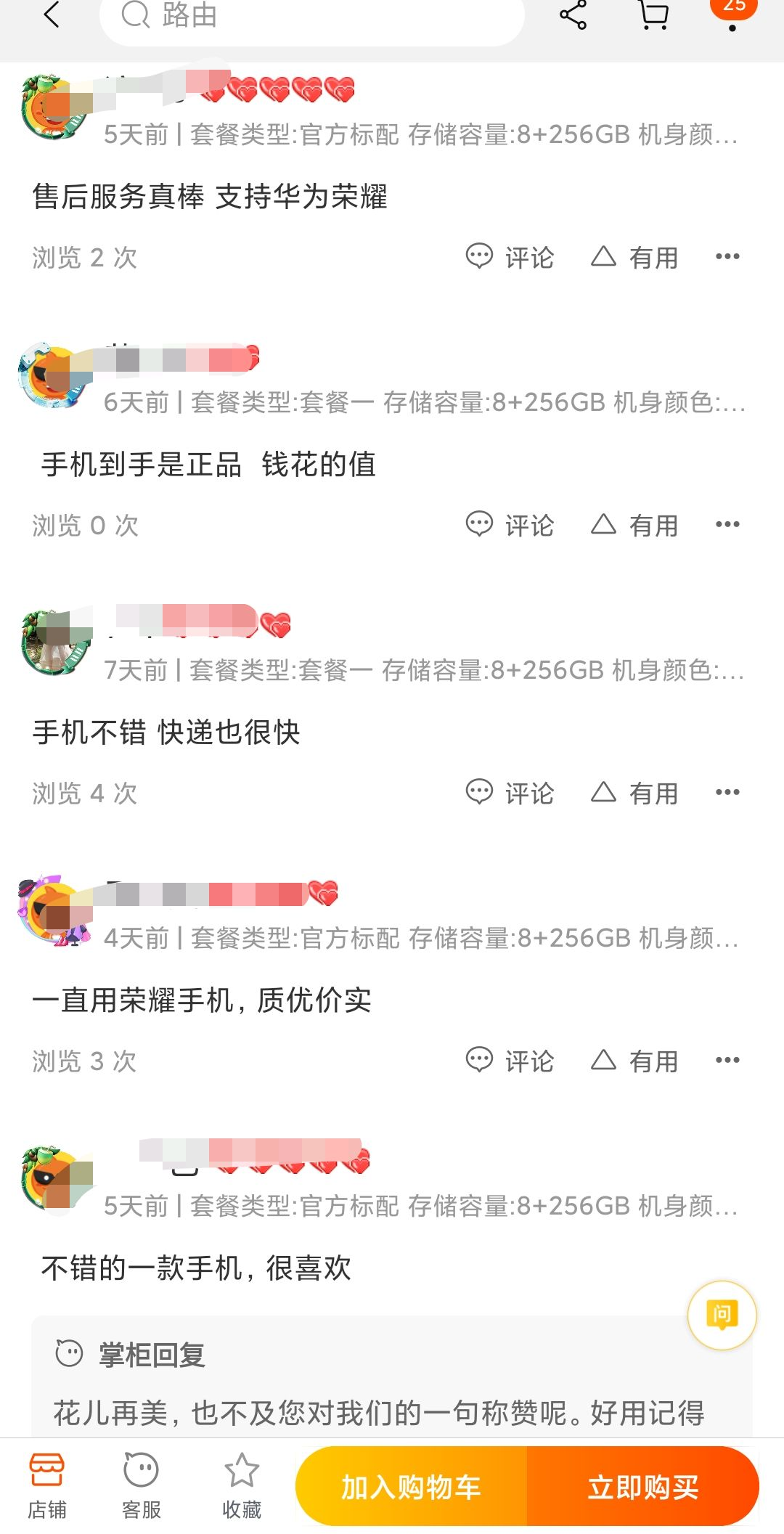Expand more options on the 手机到手是正品 review
The height and width of the screenshot is (1534, 784).
[727, 524]
